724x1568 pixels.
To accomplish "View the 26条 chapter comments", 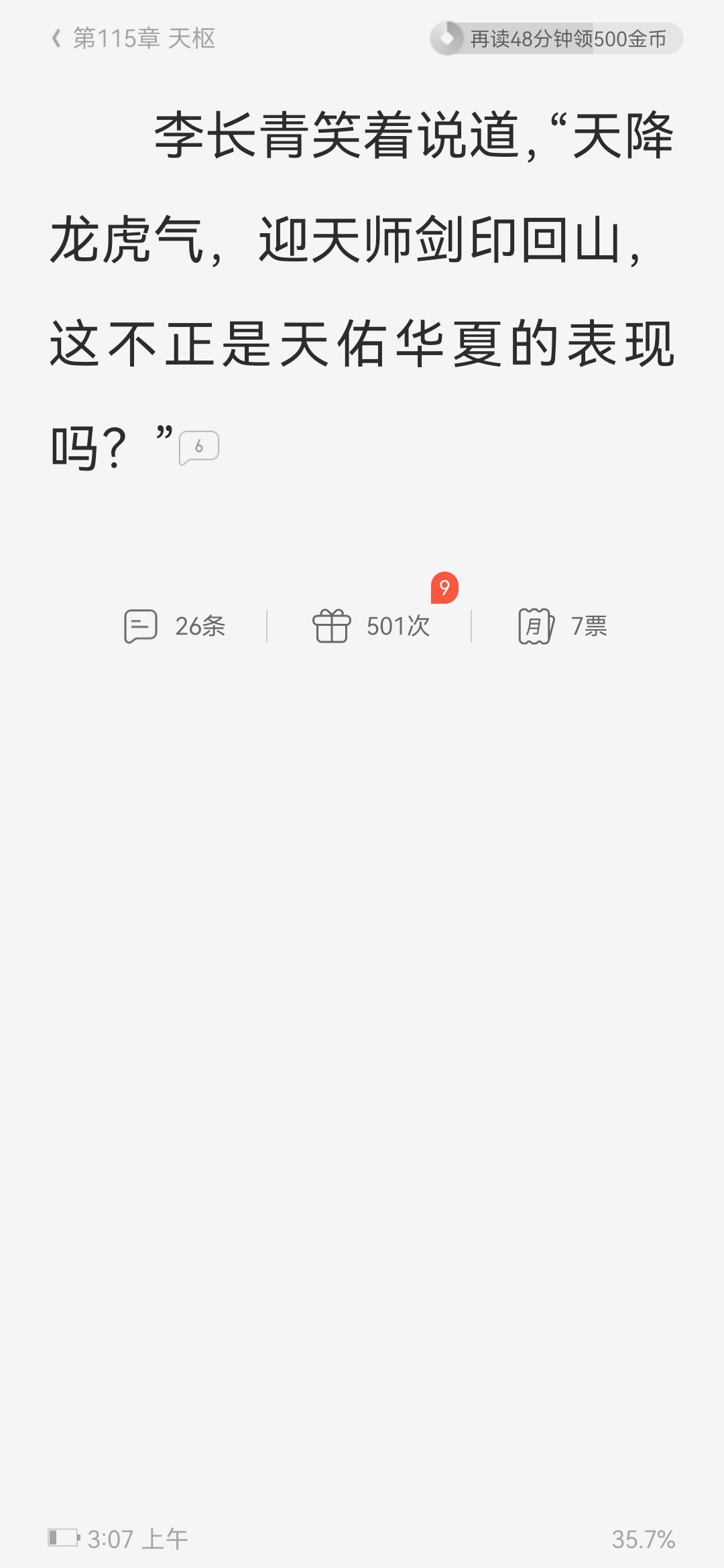I will pyautogui.click(x=176, y=627).
